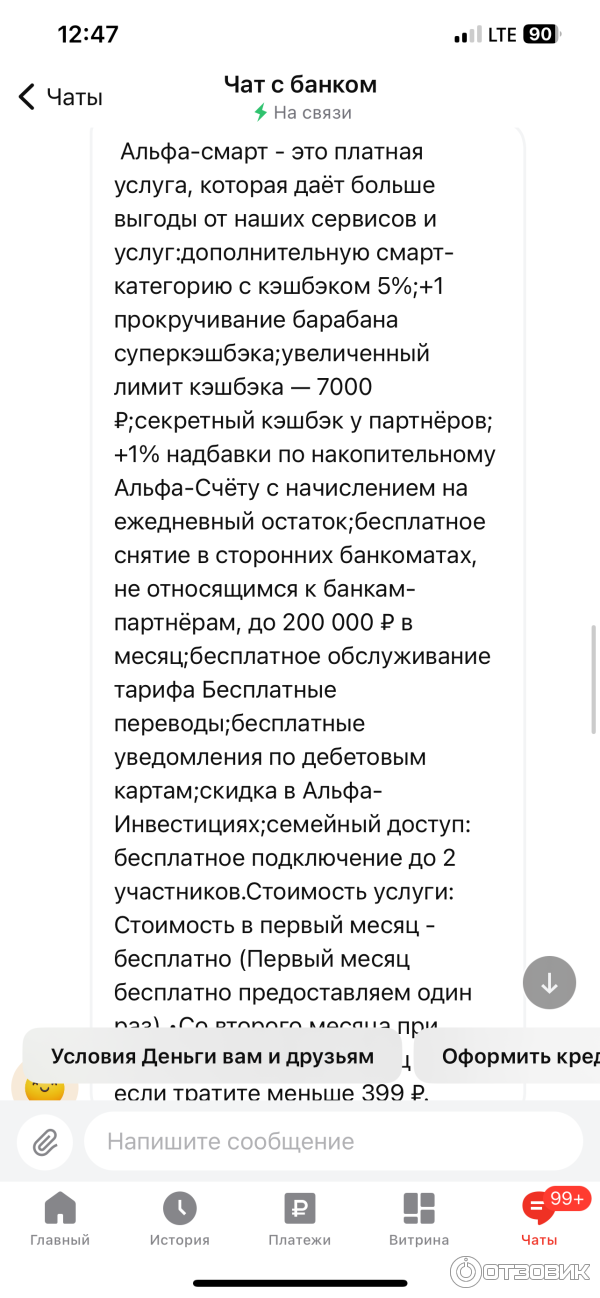Viewport: 600px width, 1298px height.
Task: Jump to latest message with down arrow
Action: pos(549,982)
